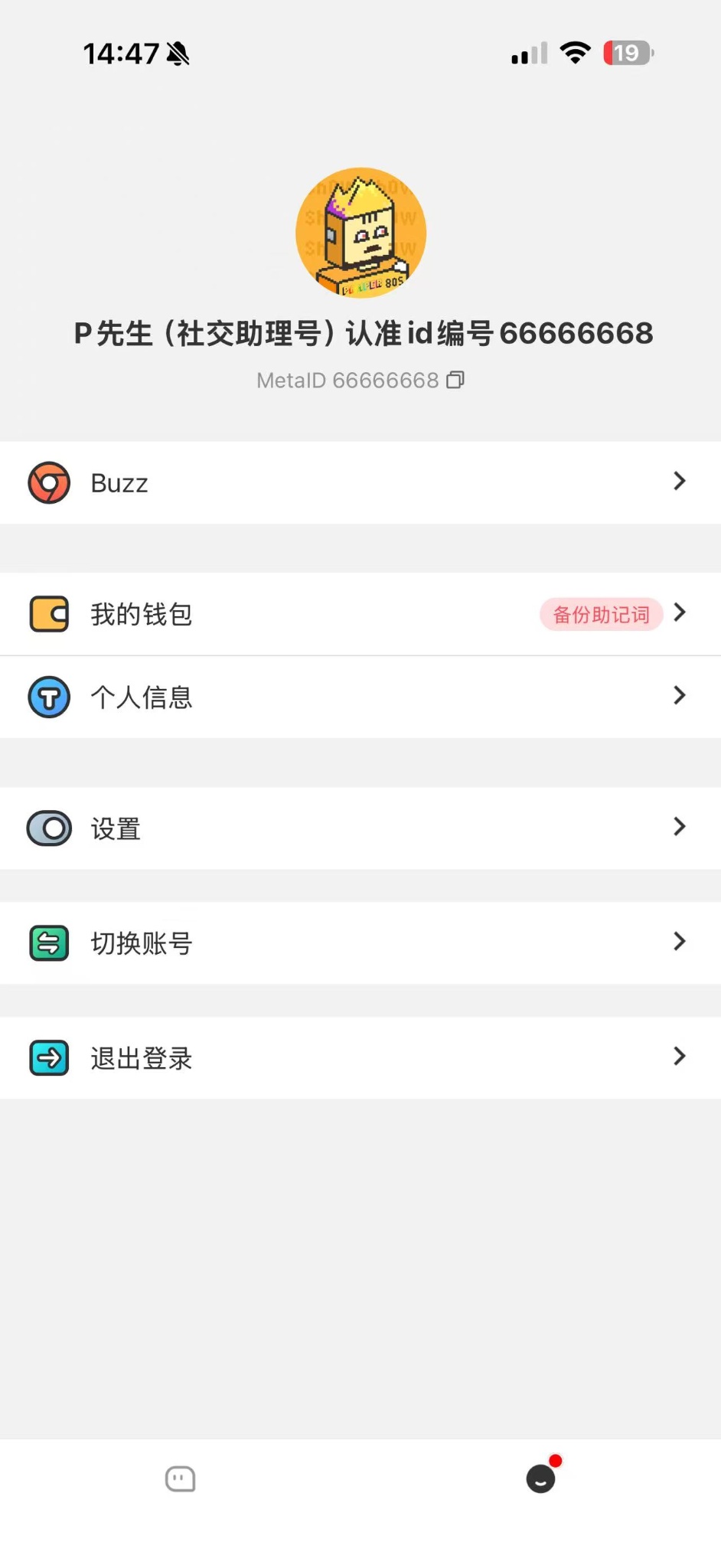721x1568 pixels.
Task: Switch to the chat tab
Action: tap(181, 1478)
